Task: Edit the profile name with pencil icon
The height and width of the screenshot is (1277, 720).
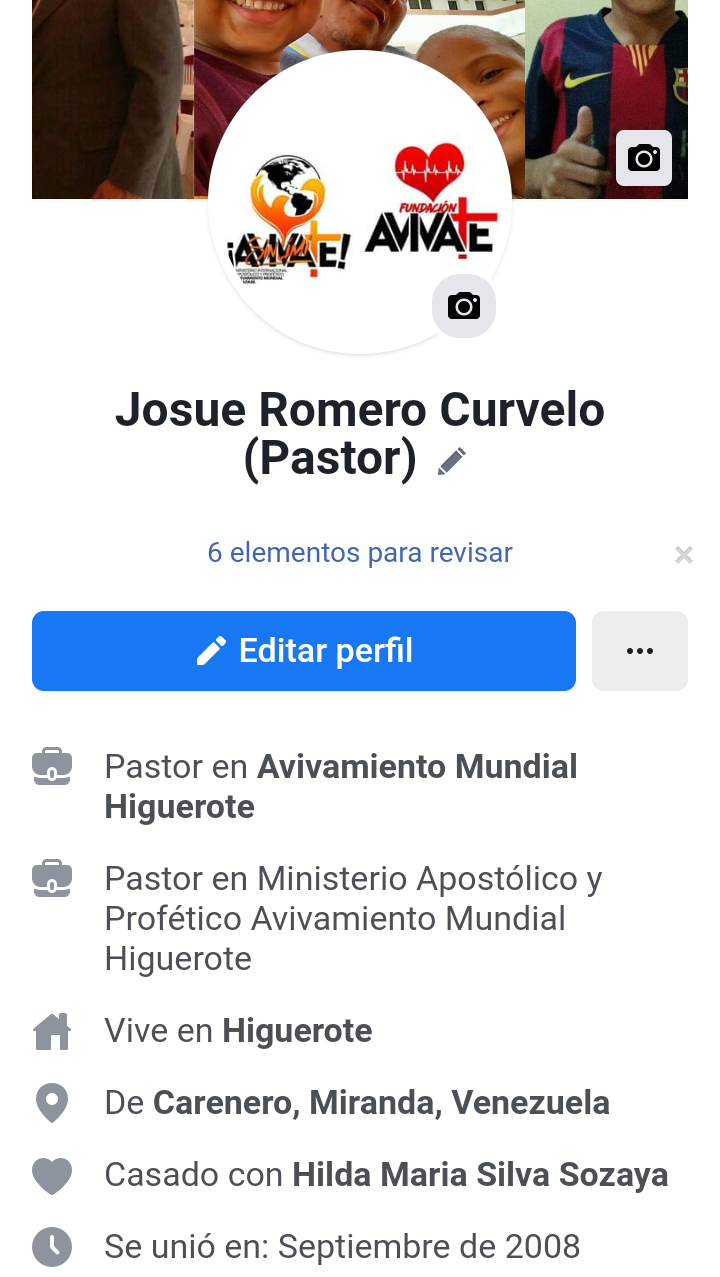Action: [x=452, y=461]
